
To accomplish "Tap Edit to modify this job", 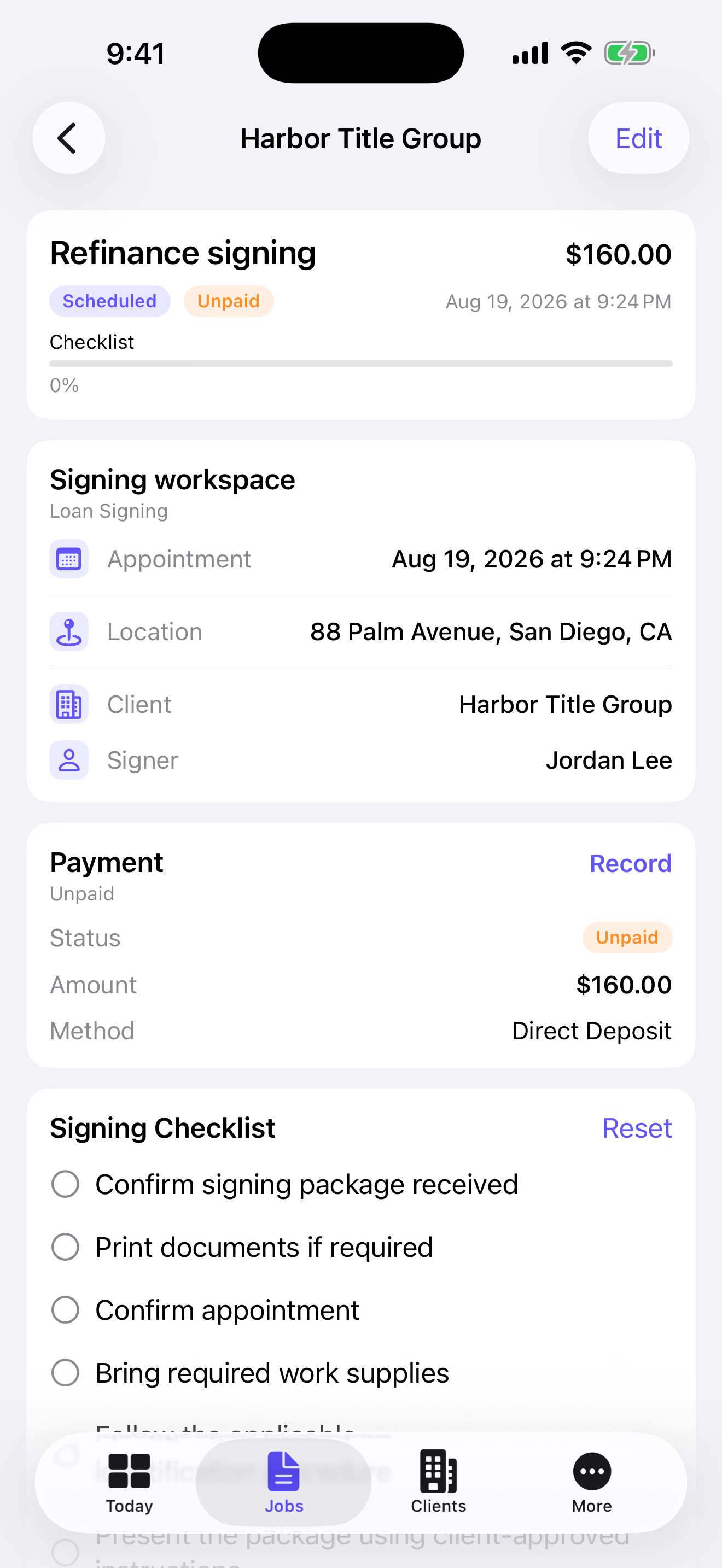I will pos(638,138).
